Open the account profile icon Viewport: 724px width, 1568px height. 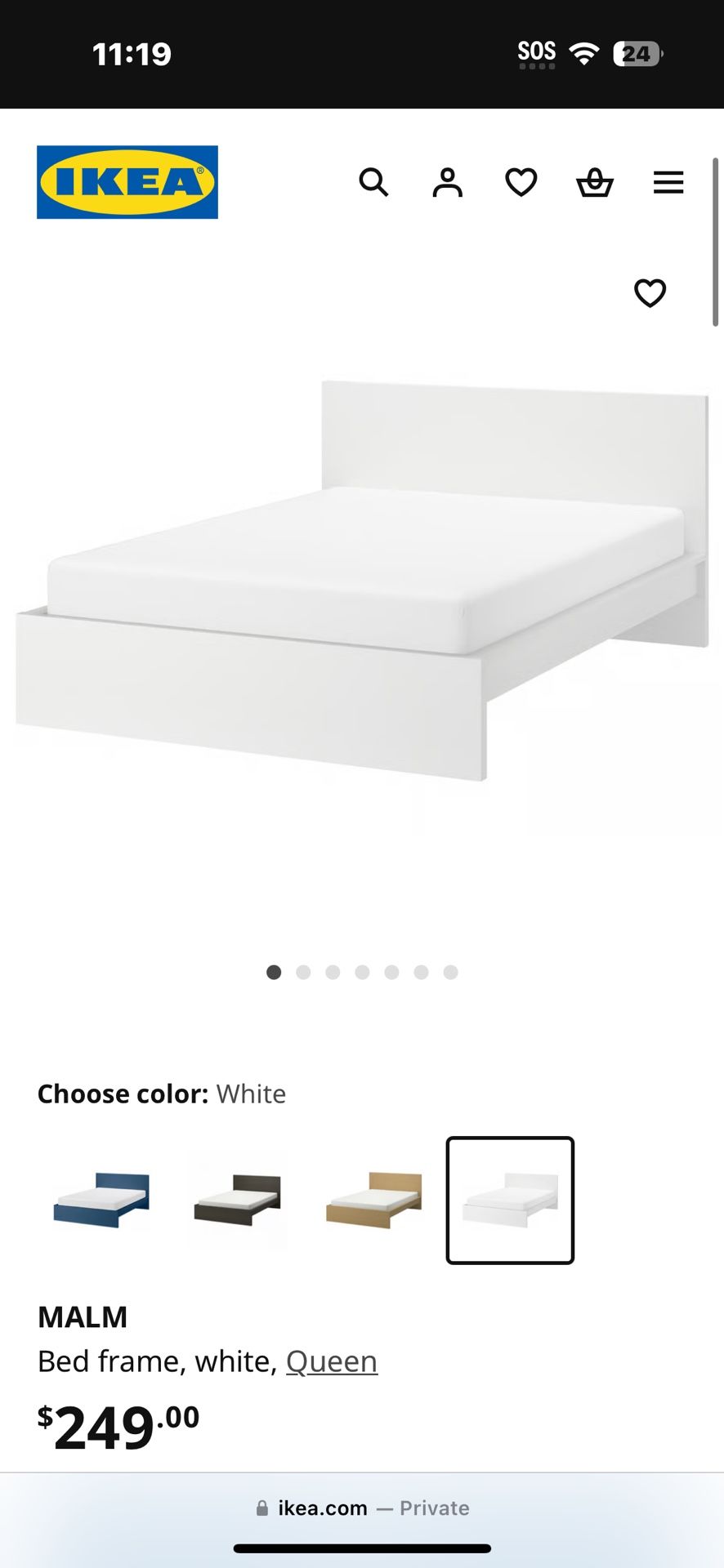point(447,182)
